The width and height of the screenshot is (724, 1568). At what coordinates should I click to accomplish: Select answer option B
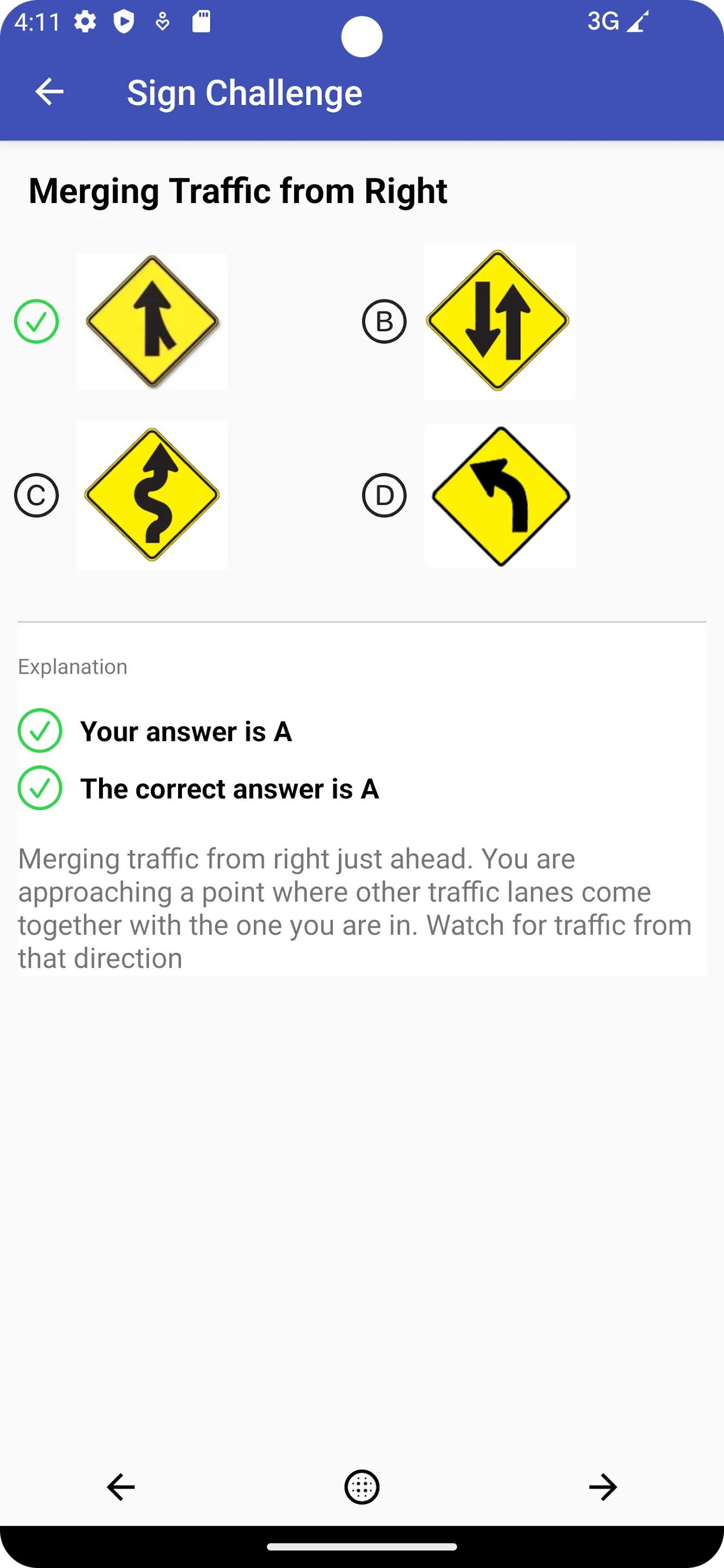(384, 321)
